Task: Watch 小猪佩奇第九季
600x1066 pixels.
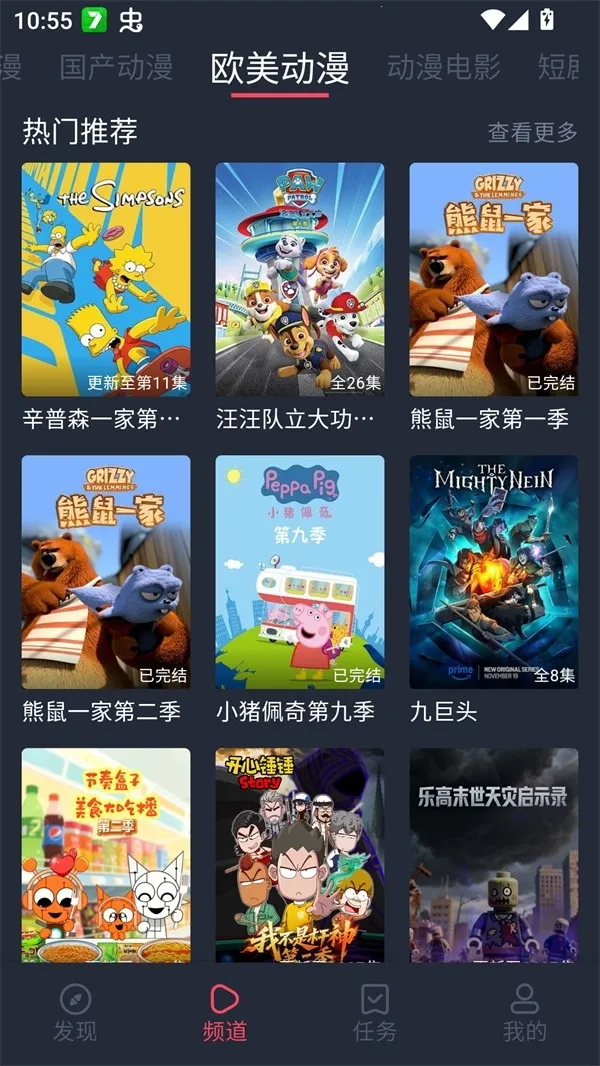Action: [x=300, y=572]
